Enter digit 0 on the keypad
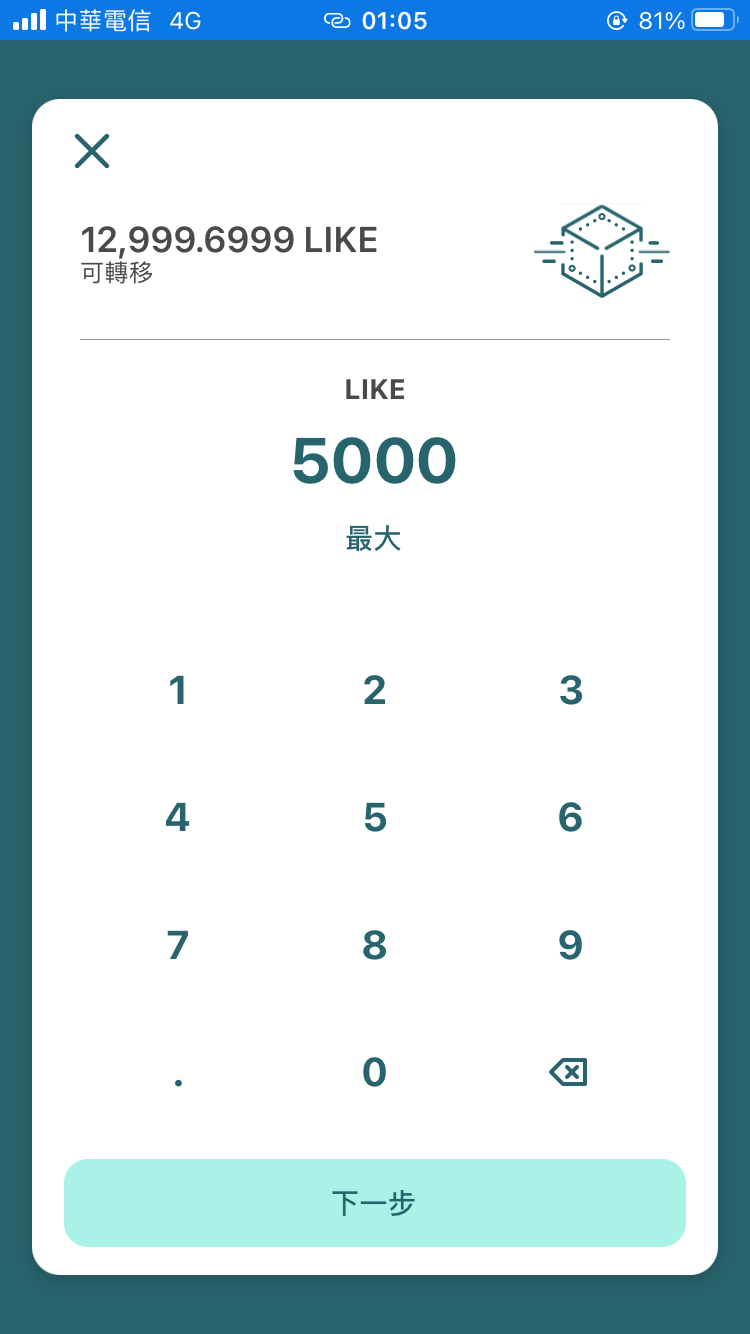The height and width of the screenshot is (1334, 750). tap(374, 1072)
